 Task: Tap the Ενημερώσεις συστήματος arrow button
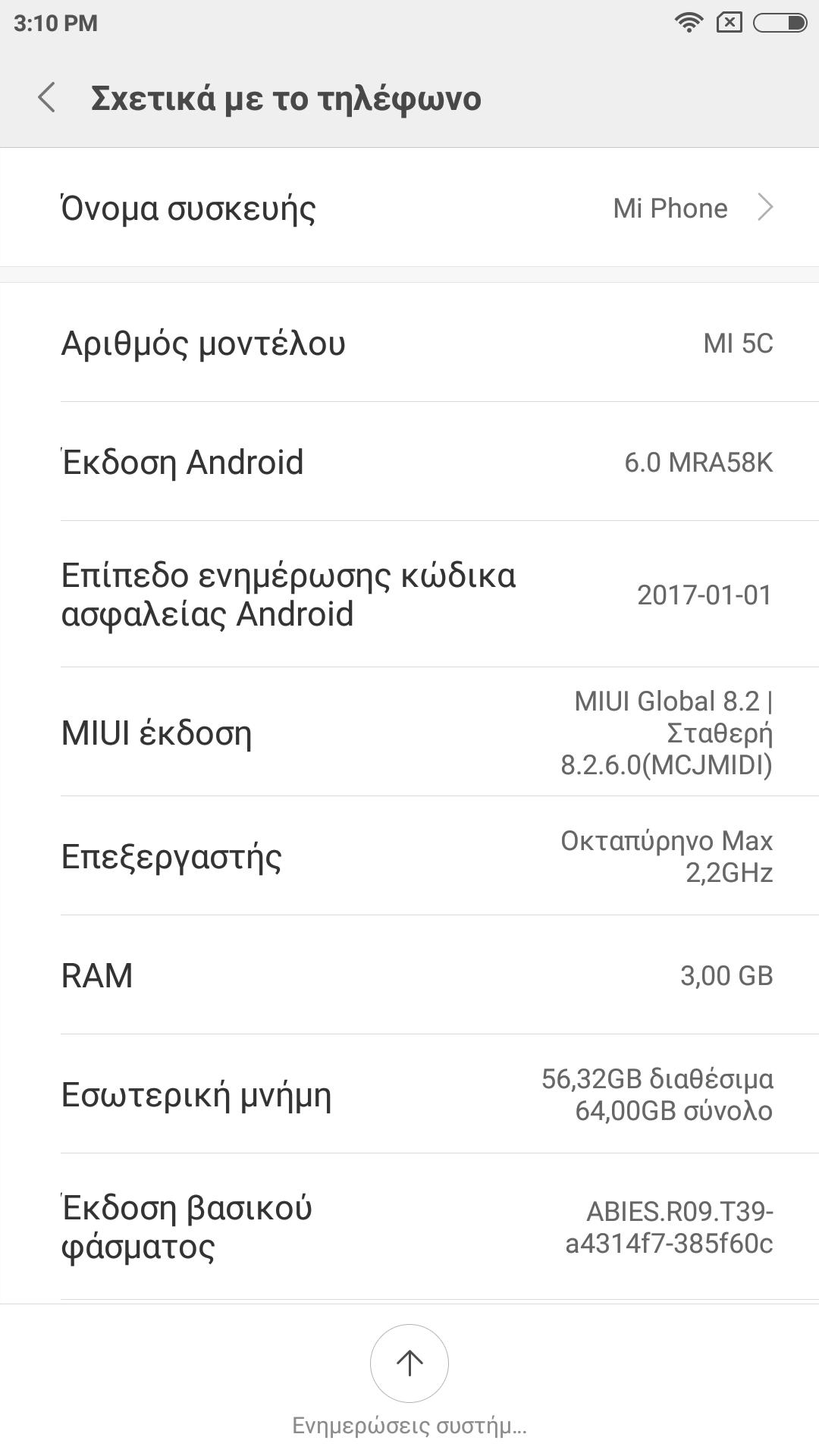[x=409, y=1363]
